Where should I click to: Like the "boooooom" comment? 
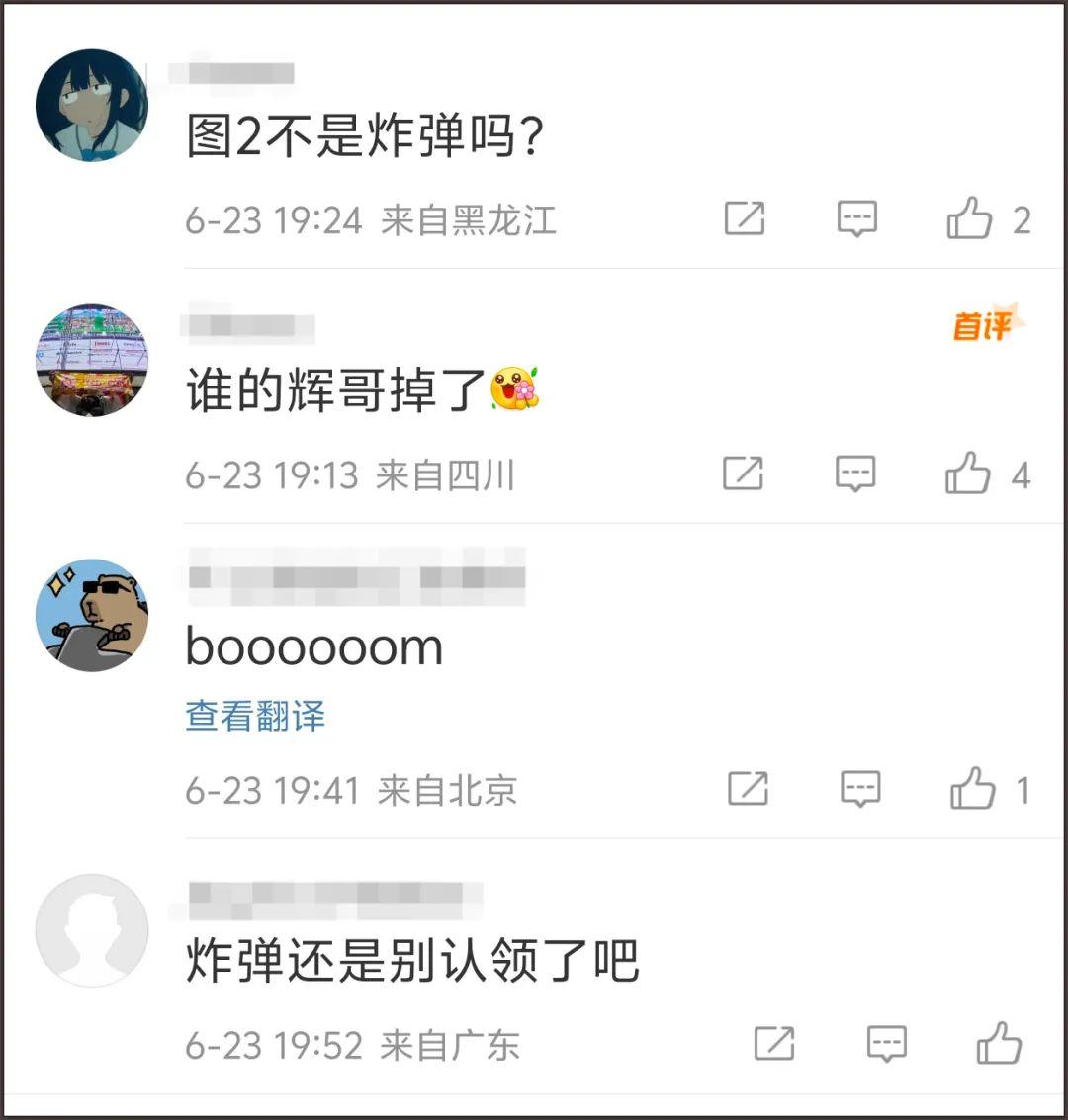(972, 789)
